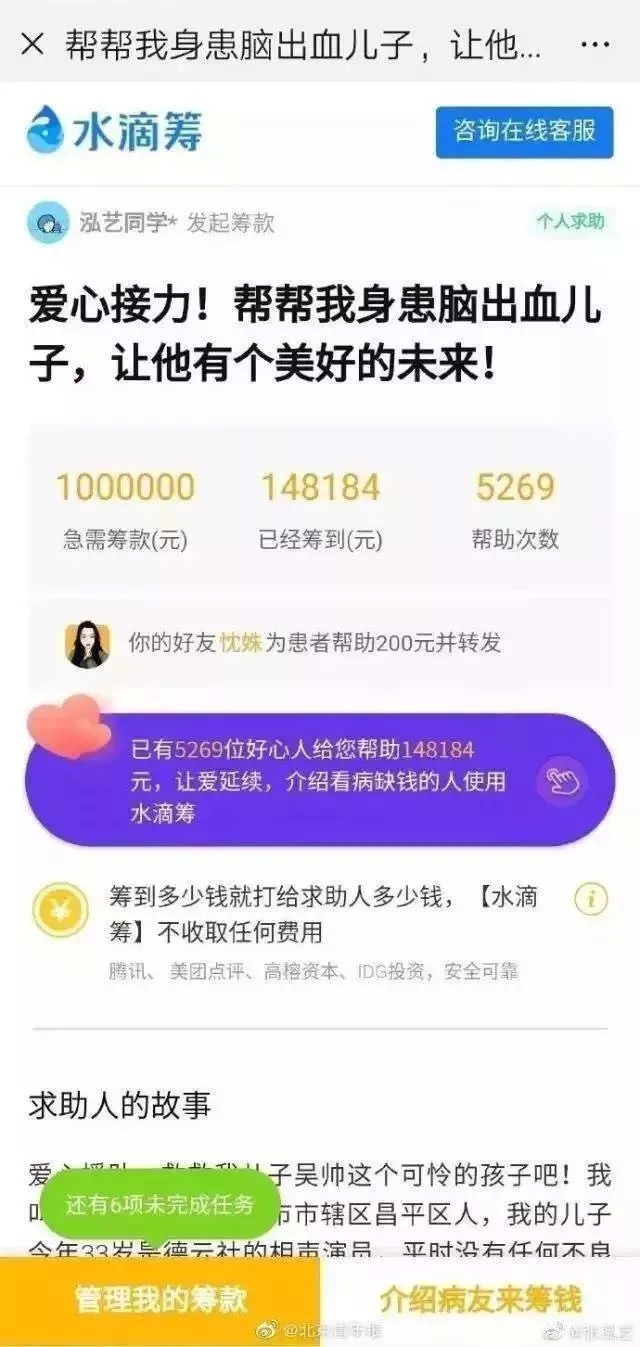
Task: Select 介绍病友来筹钱
Action: tap(480, 1299)
